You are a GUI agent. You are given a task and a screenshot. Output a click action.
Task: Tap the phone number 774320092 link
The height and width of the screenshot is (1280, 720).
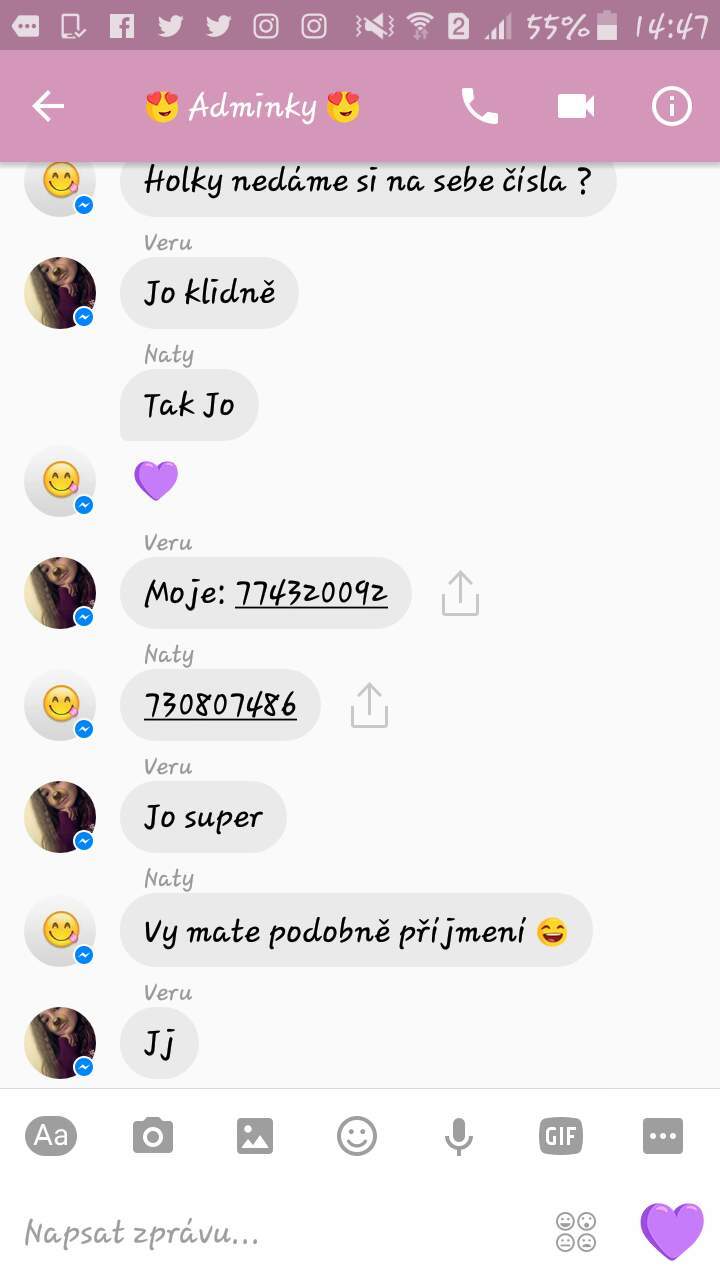(x=311, y=594)
